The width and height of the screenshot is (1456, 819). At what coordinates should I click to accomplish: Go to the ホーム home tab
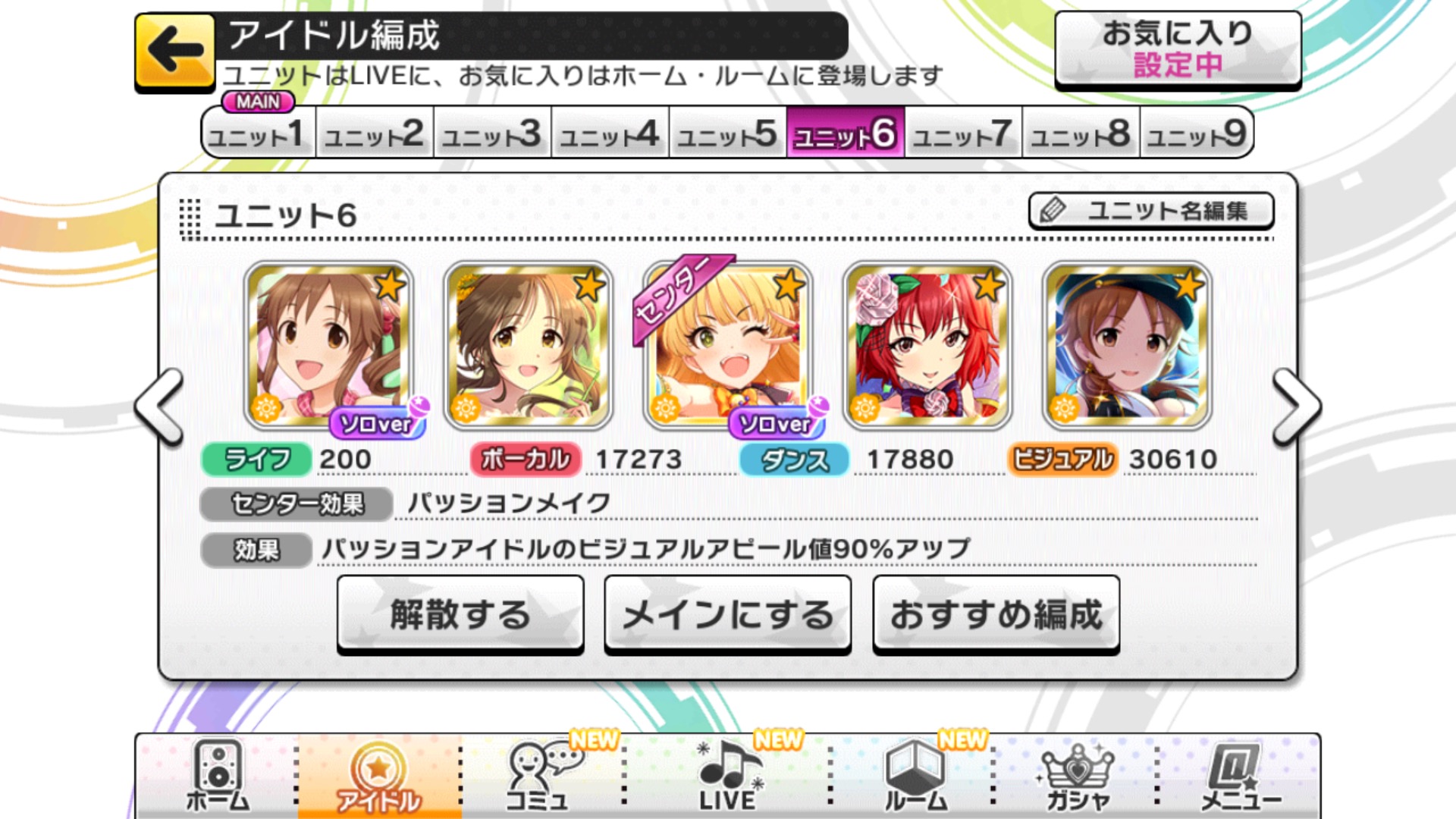218,777
